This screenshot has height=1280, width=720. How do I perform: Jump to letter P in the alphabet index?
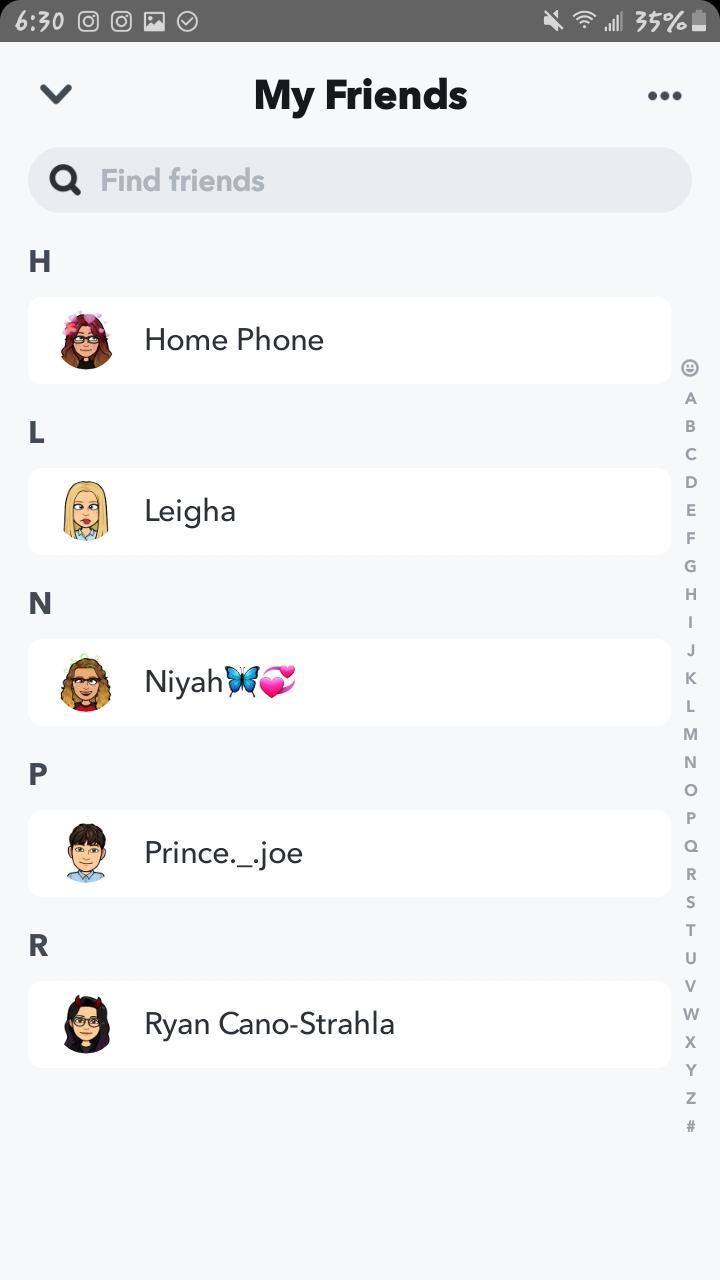690,818
